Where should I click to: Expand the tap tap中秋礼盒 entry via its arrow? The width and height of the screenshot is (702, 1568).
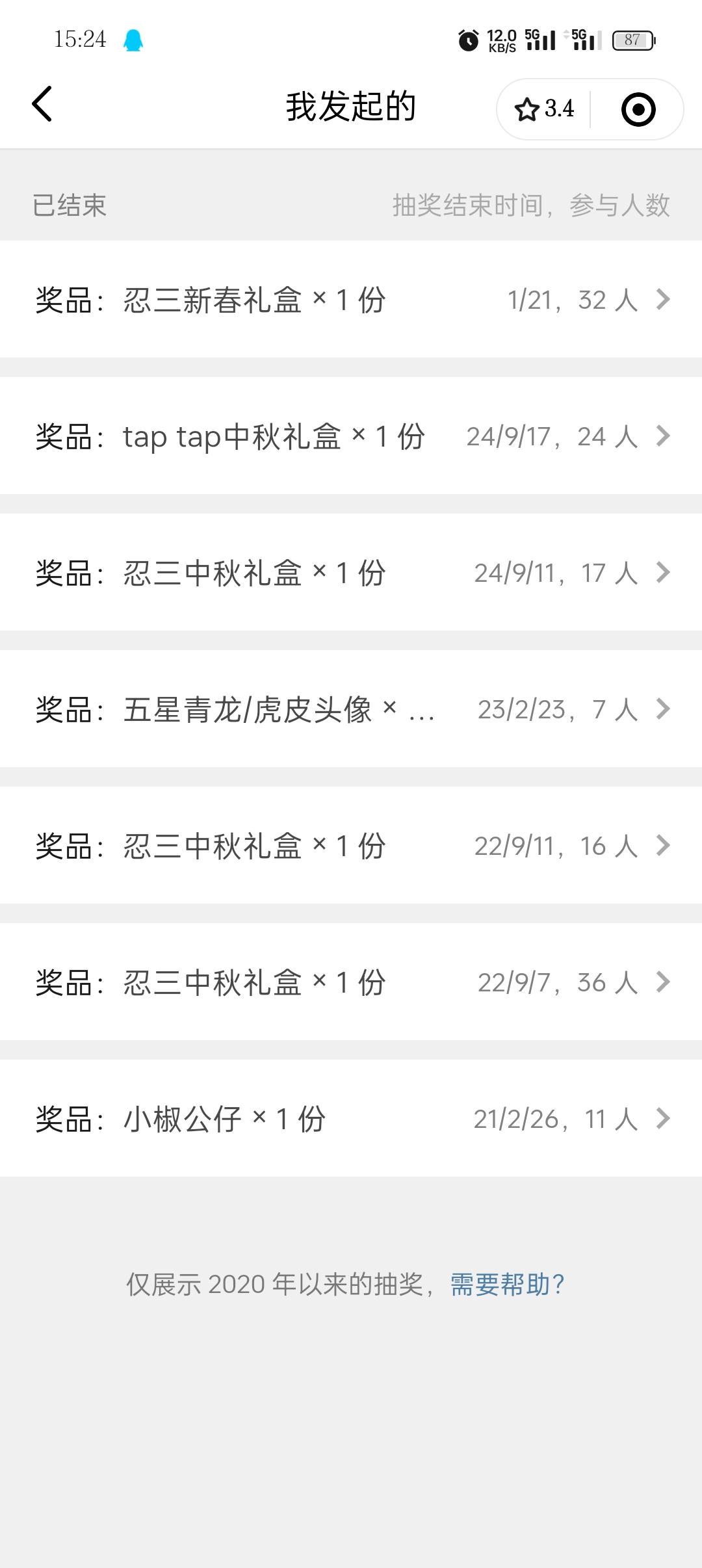pyautogui.click(x=664, y=437)
